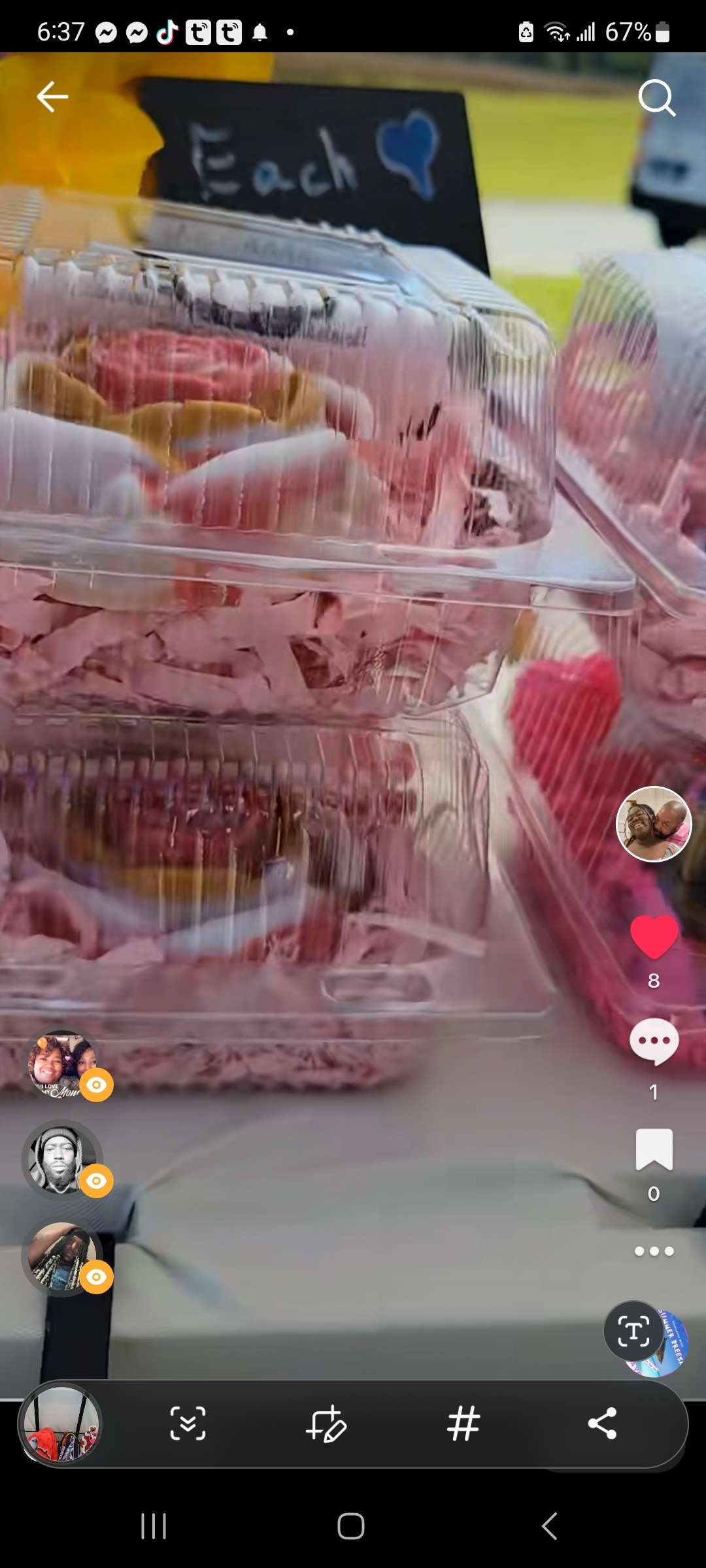Screen dimensions: 706x1568
Task: Open search with the magnifier icon
Action: [656, 98]
